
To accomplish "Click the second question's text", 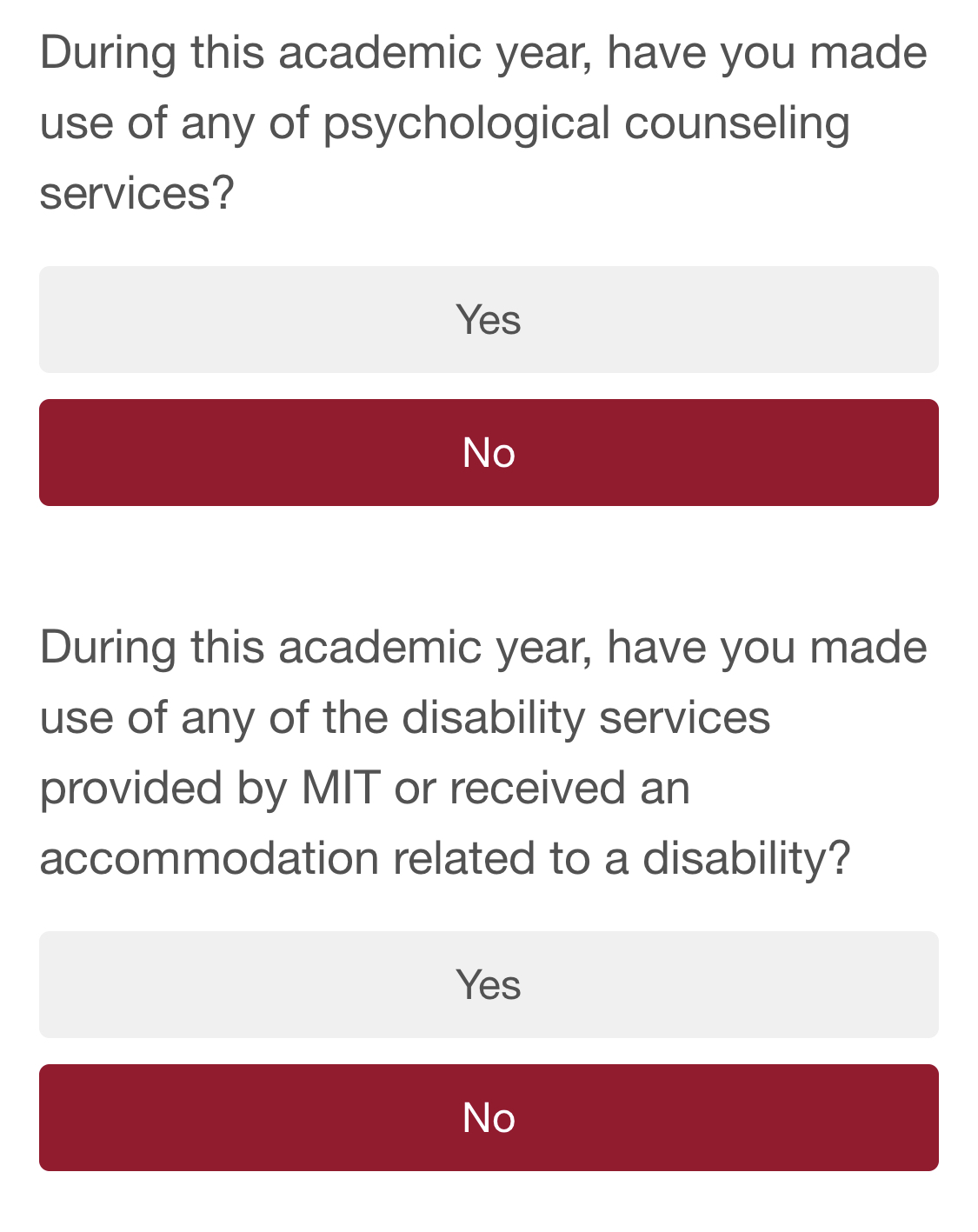I will coord(483,751).
